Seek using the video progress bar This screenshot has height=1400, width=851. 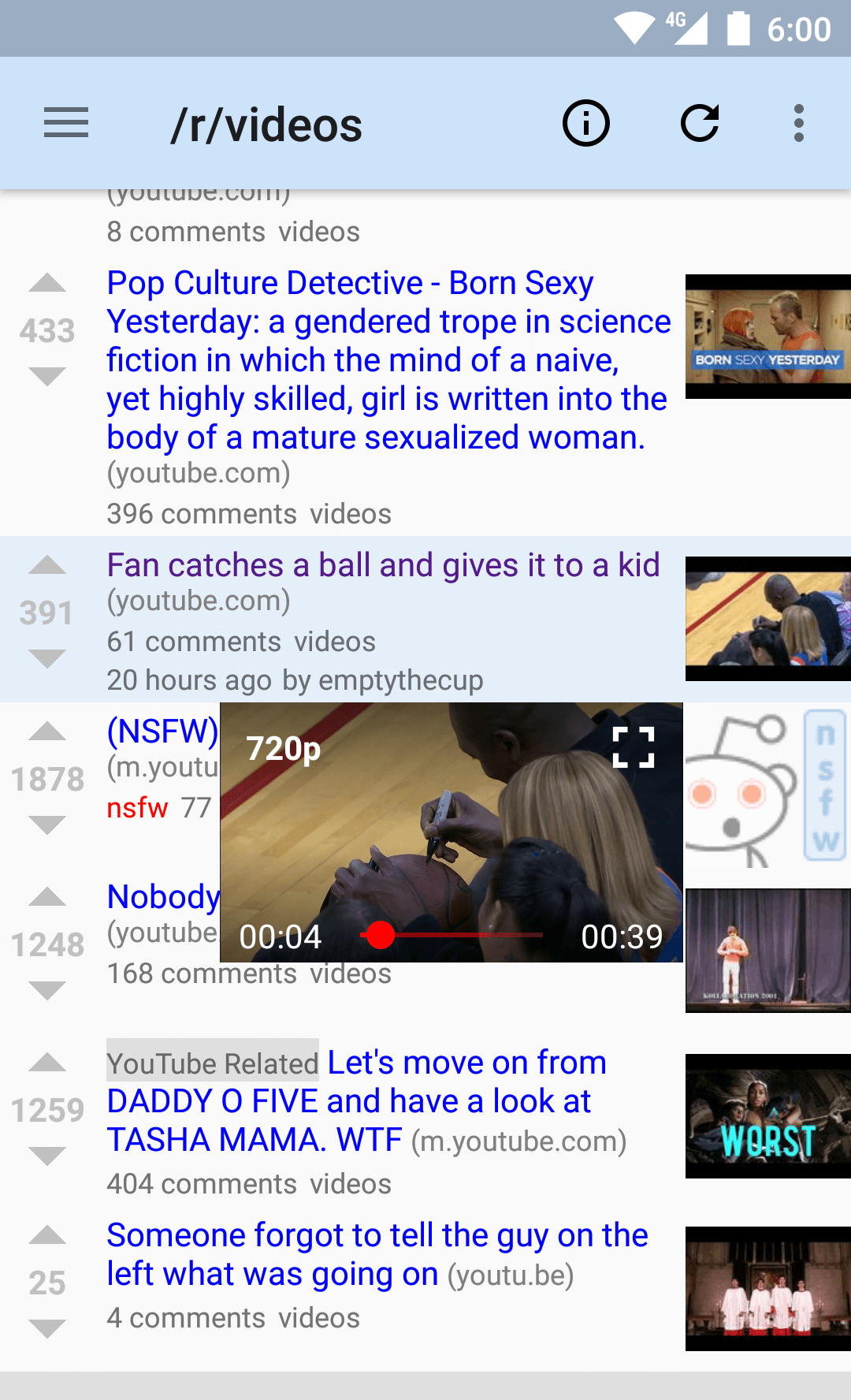pyautogui.click(x=452, y=936)
